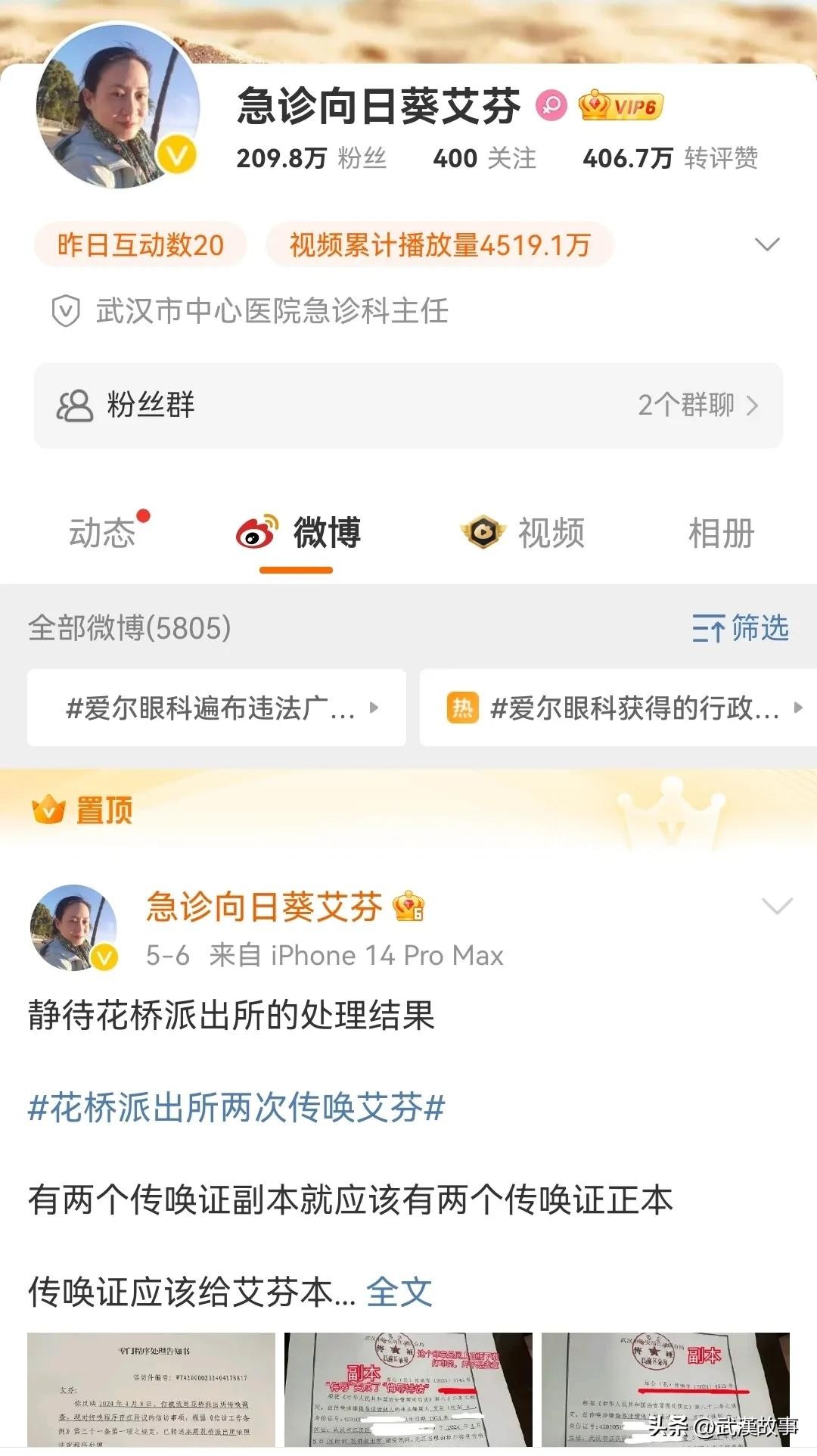Open 粉丝群 group chats row

tap(408, 406)
